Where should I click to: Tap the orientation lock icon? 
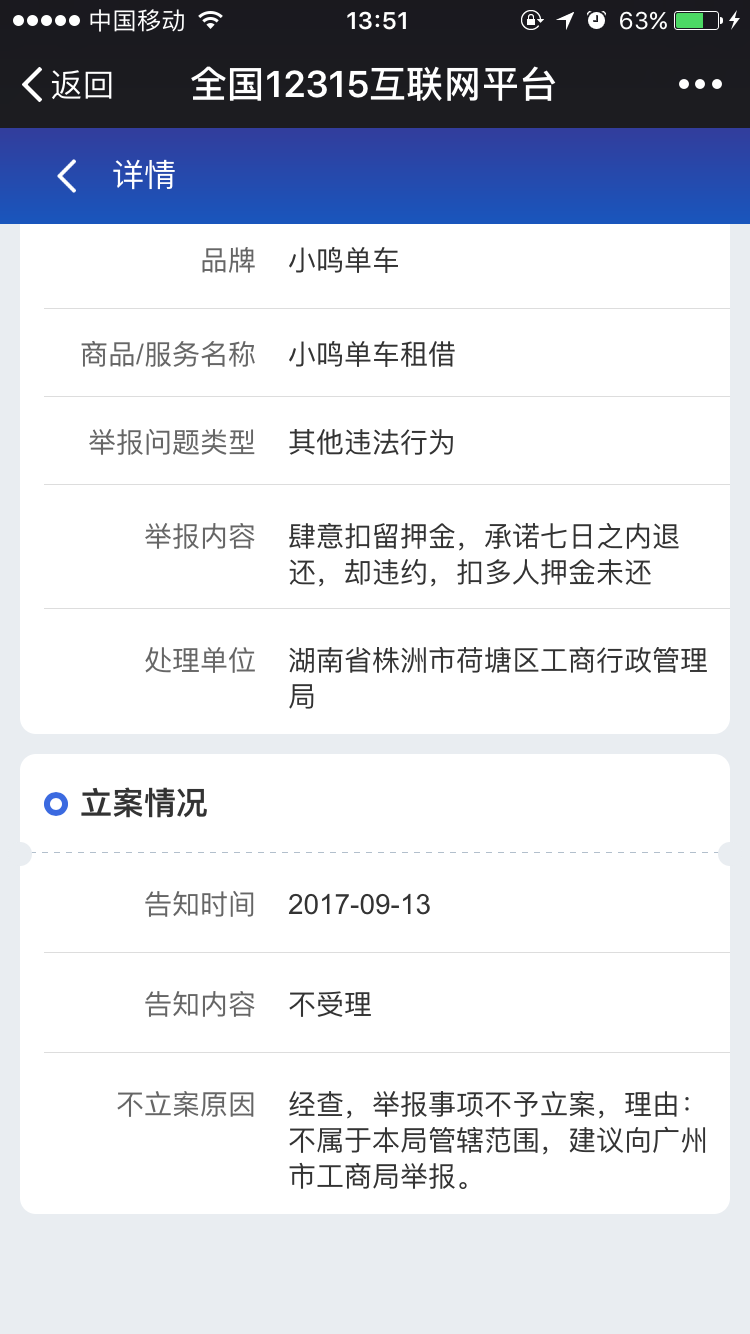click(x=532, y=17)
